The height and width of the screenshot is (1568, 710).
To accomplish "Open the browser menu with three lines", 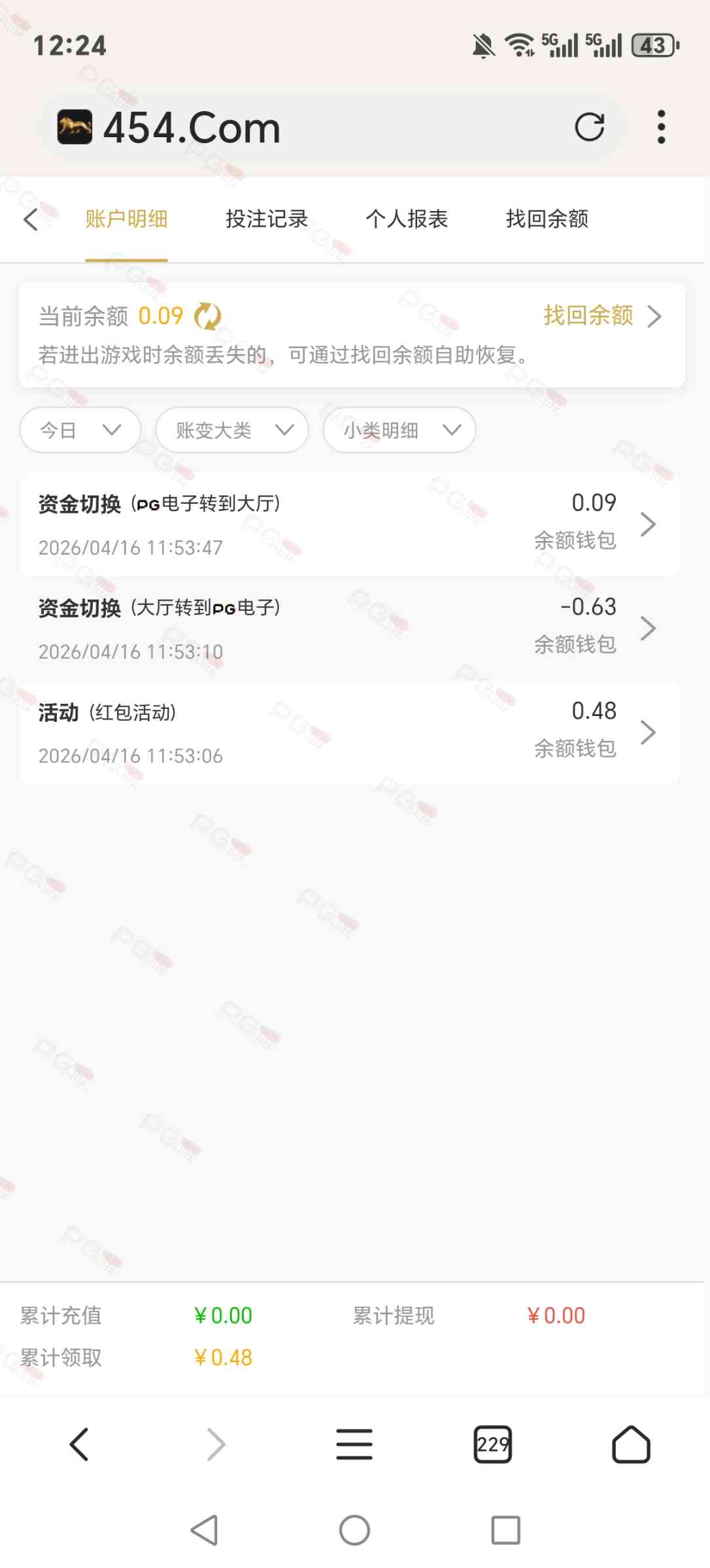I will coord(354,1444).
